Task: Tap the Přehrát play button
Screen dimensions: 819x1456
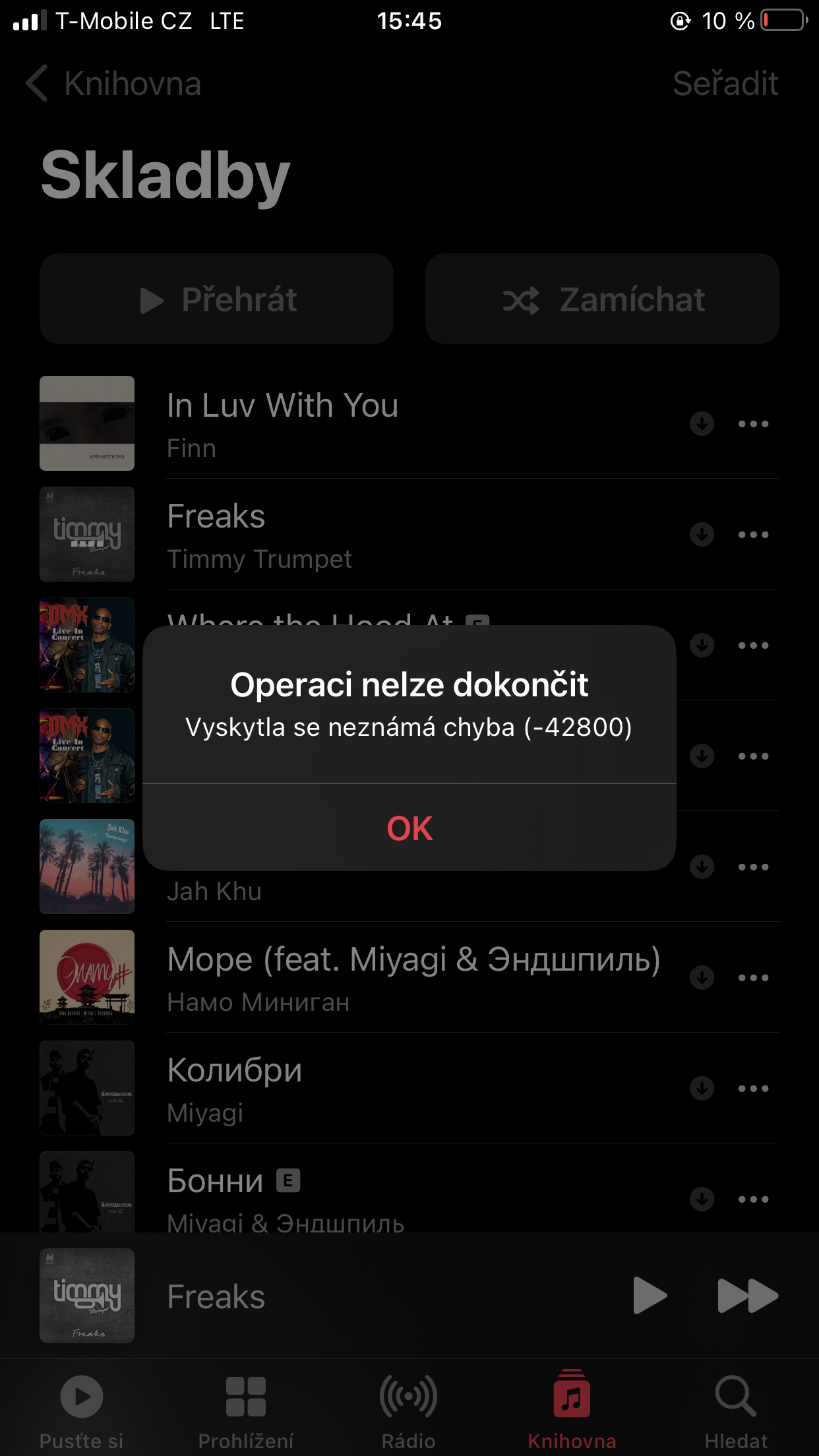Action: click(x=217, y=299)
